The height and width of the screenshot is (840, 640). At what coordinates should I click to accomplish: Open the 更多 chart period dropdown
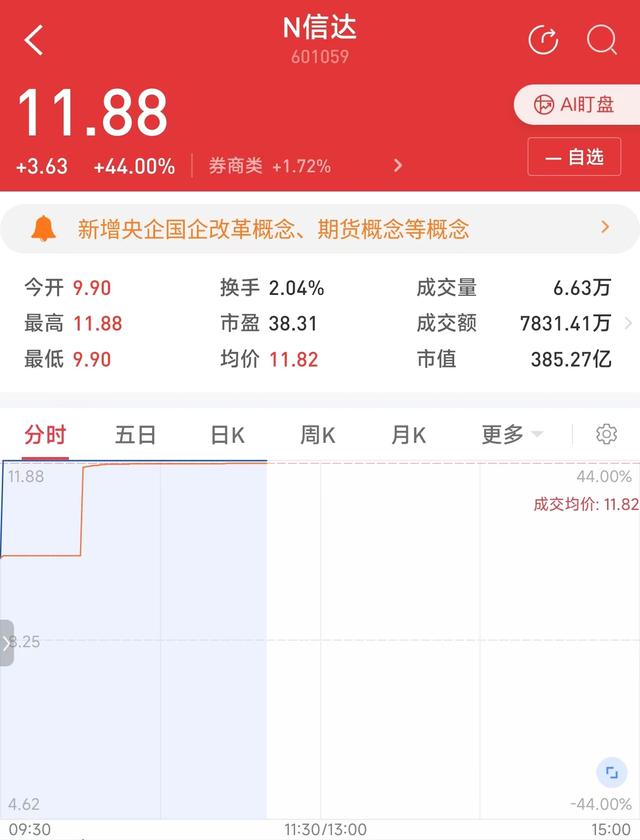pyautogui.click(x=511, y=435)
